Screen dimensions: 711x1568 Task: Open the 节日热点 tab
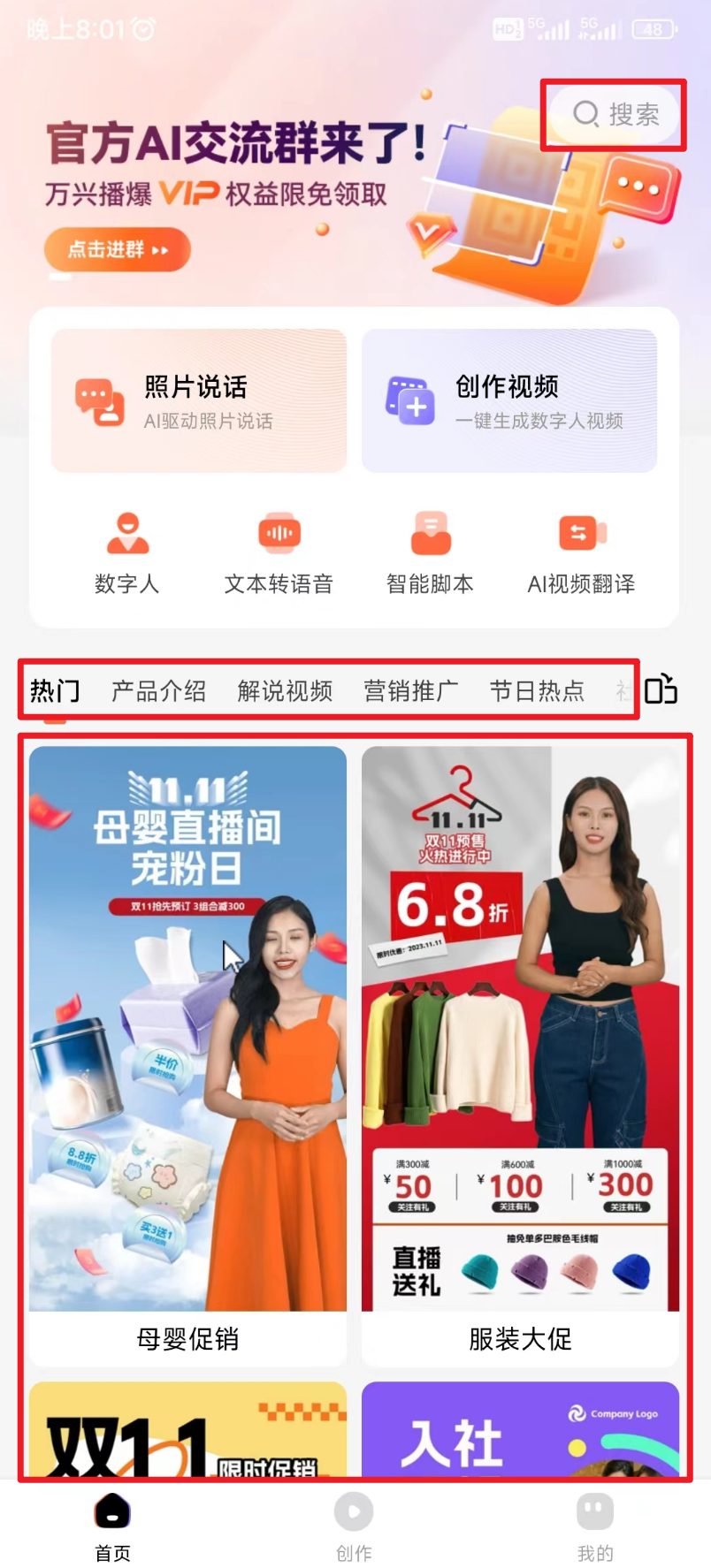point(538,691)
